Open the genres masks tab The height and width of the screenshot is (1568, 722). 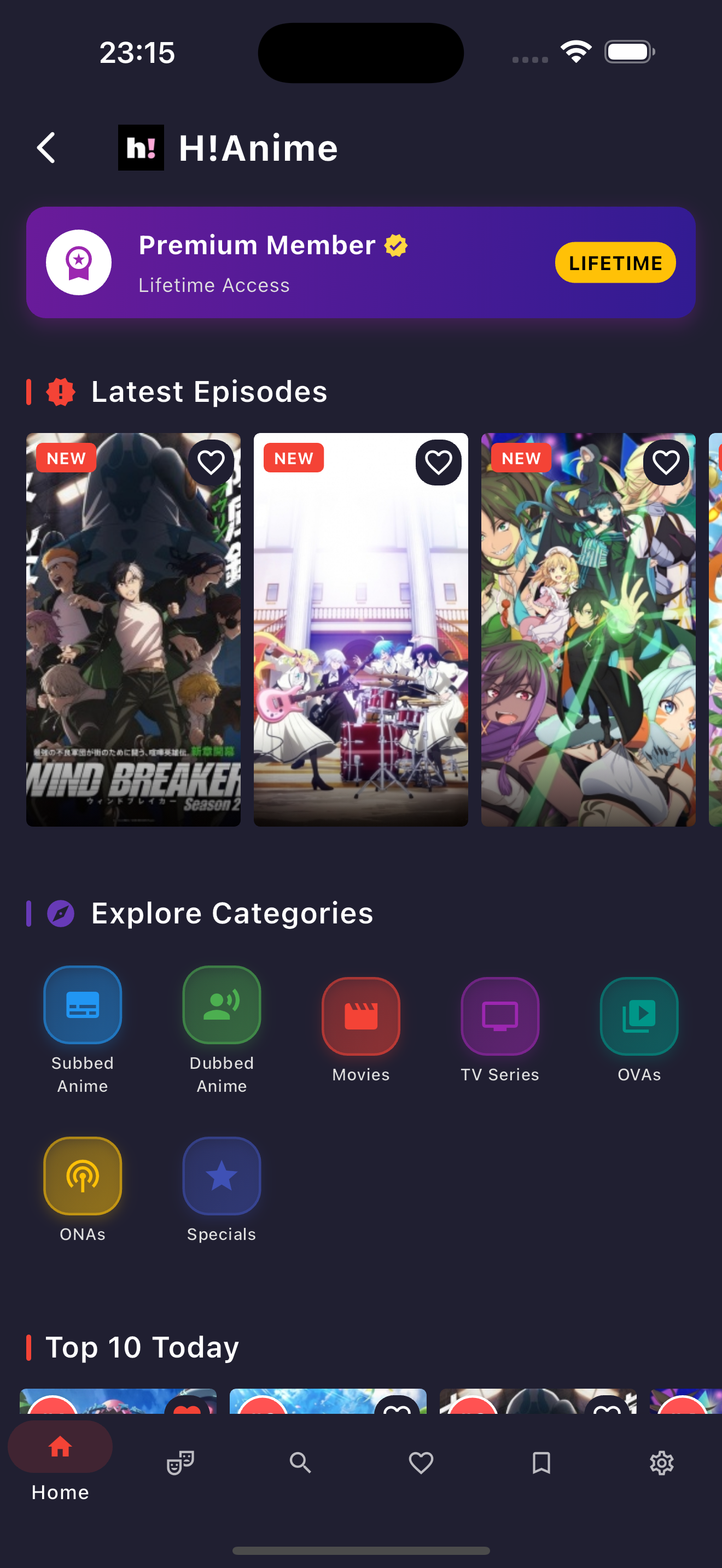(x=179, y=1462)
